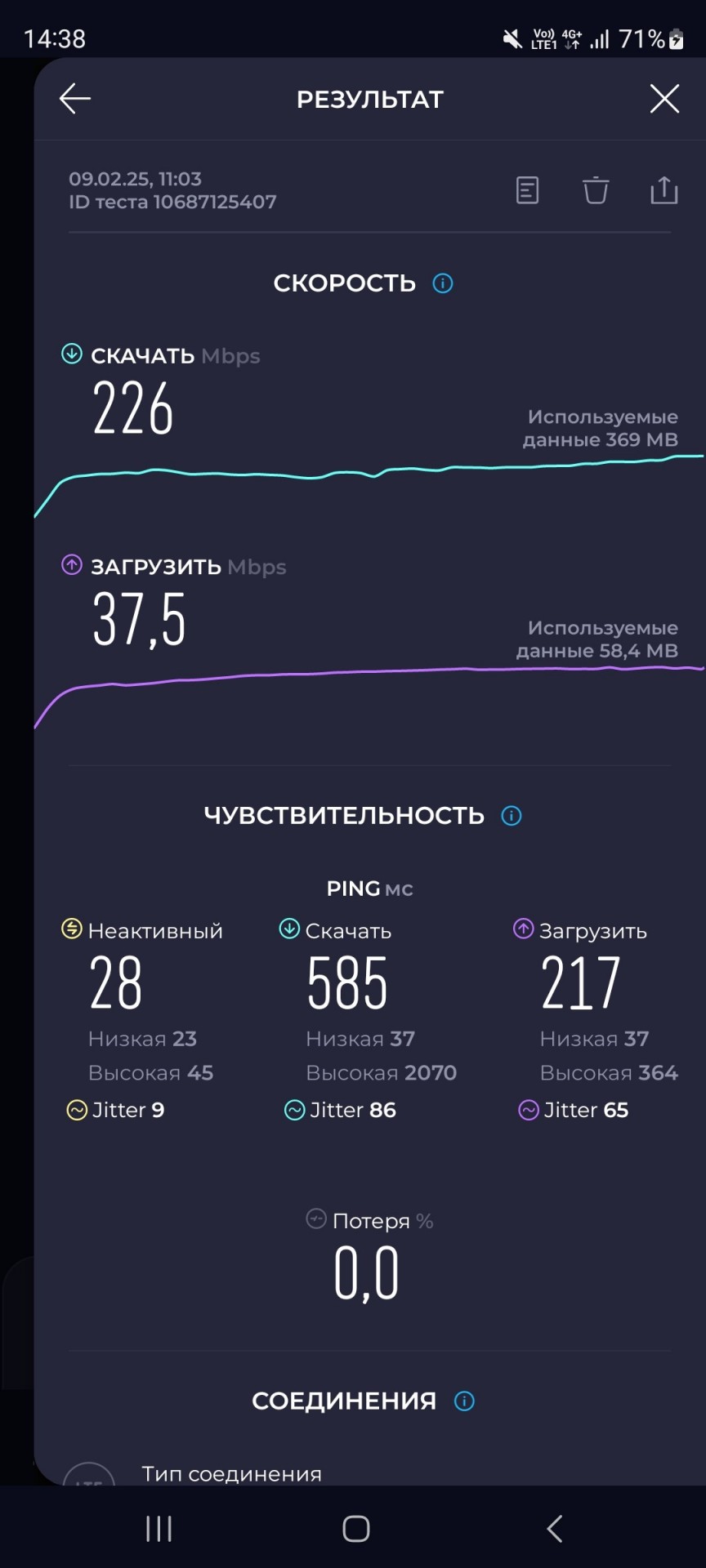Delete this test result with the trash icon

tap(596, 190)
